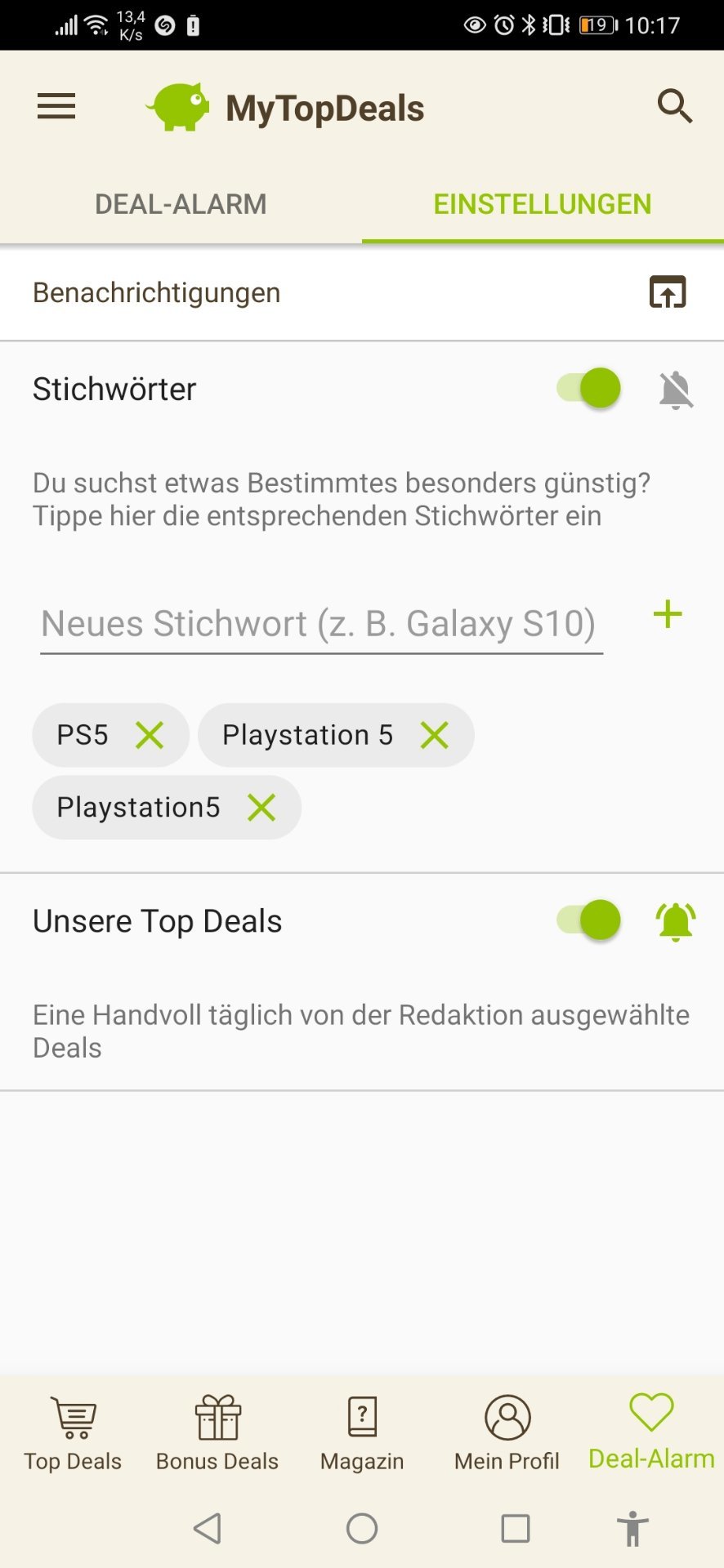Open the search magnifier
This screenshot has width=724, height=1568.
pos(674,106)
